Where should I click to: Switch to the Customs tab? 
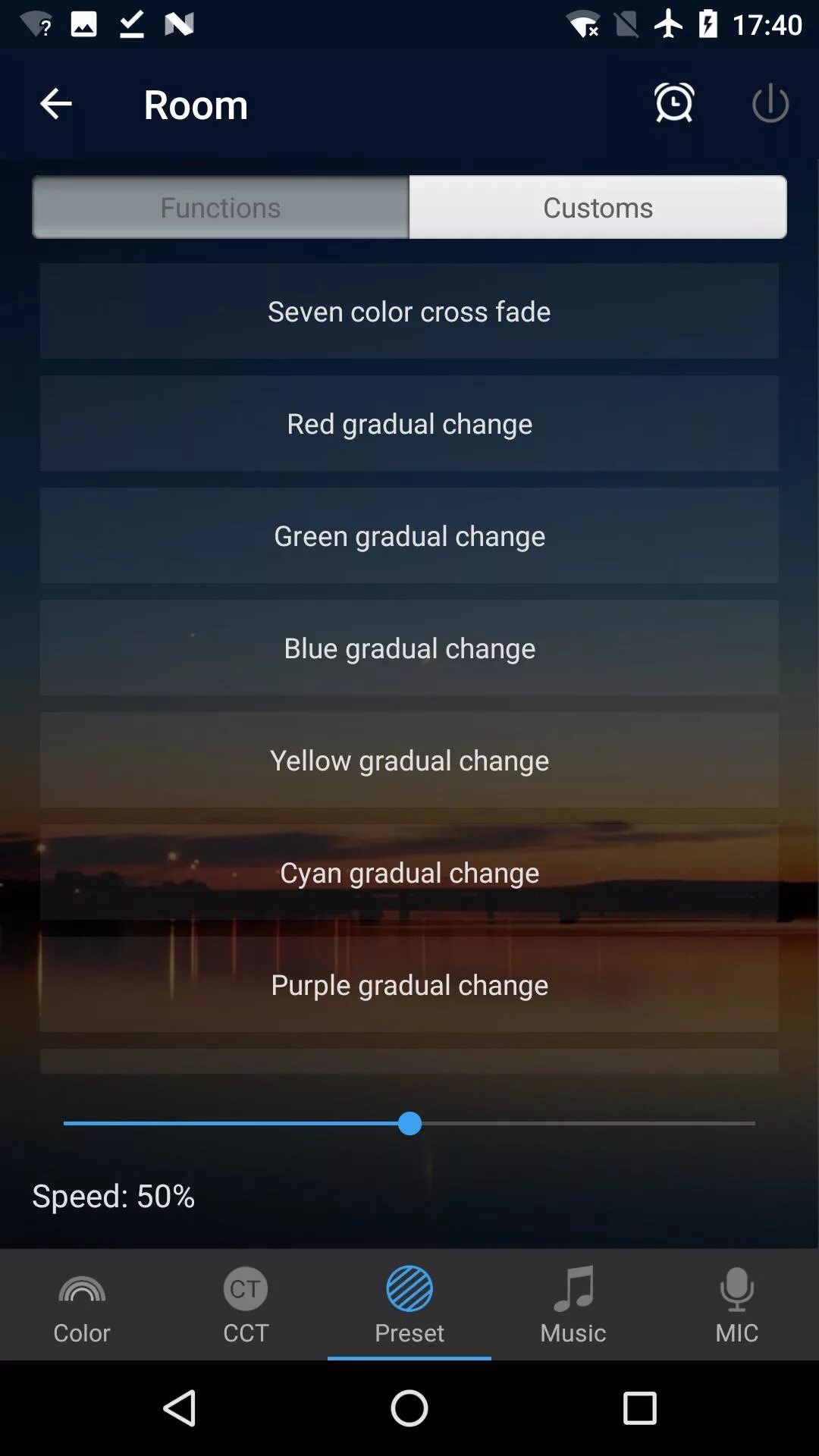click(598, 207)
